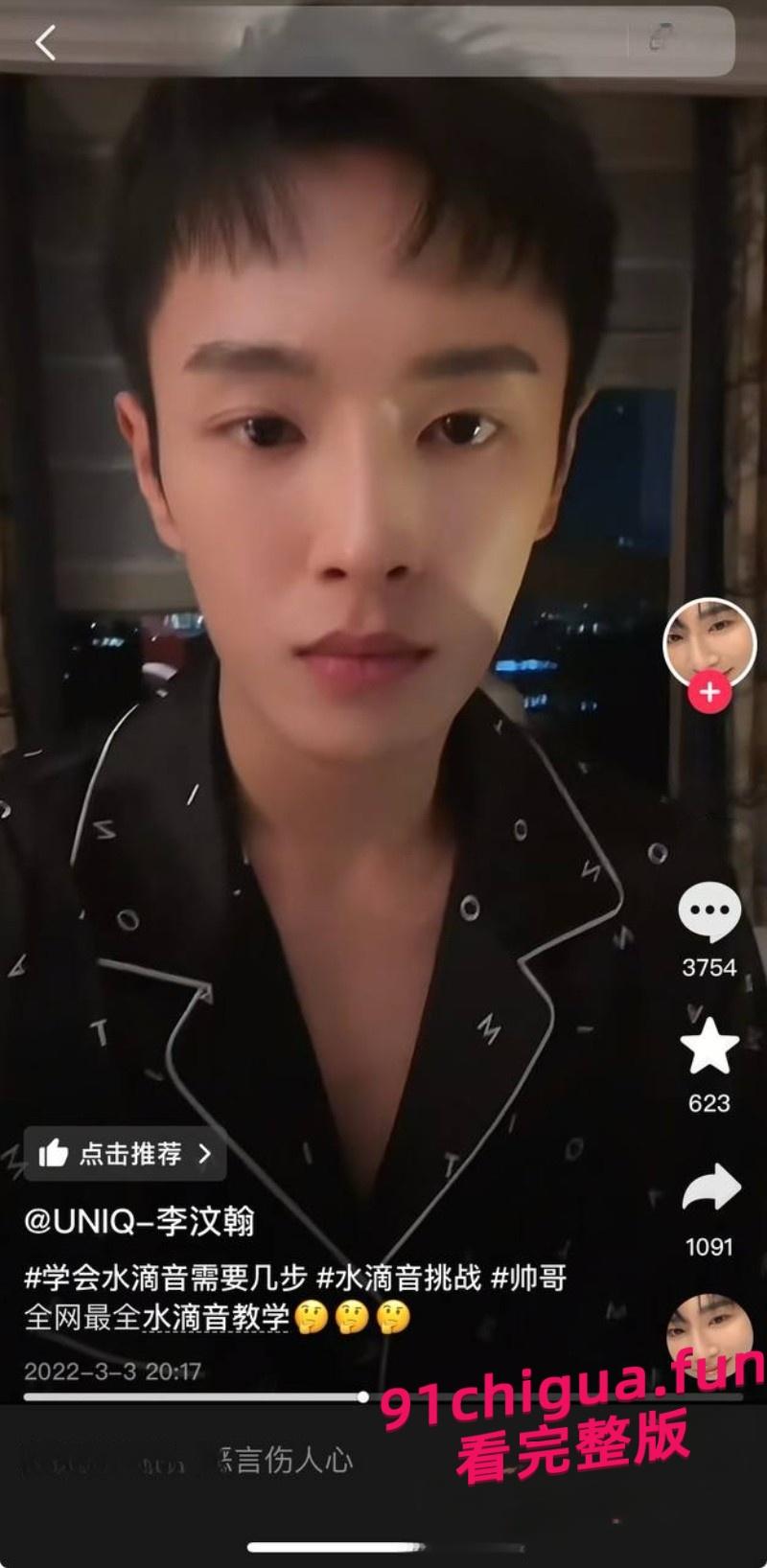Expand recommendations via the chevron arrow

(x=204, y=1155)
